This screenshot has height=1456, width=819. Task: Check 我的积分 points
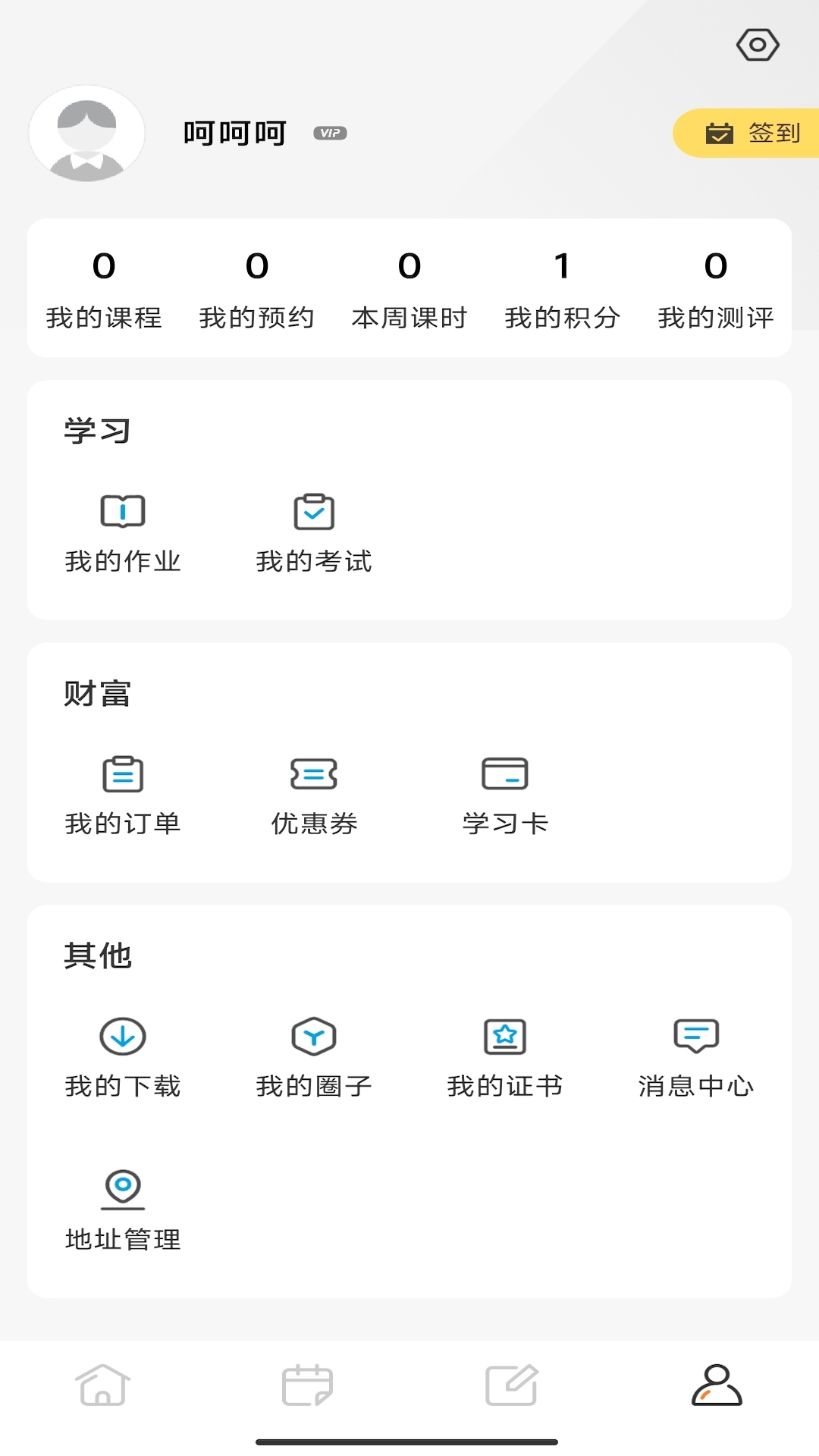(563, 290)
